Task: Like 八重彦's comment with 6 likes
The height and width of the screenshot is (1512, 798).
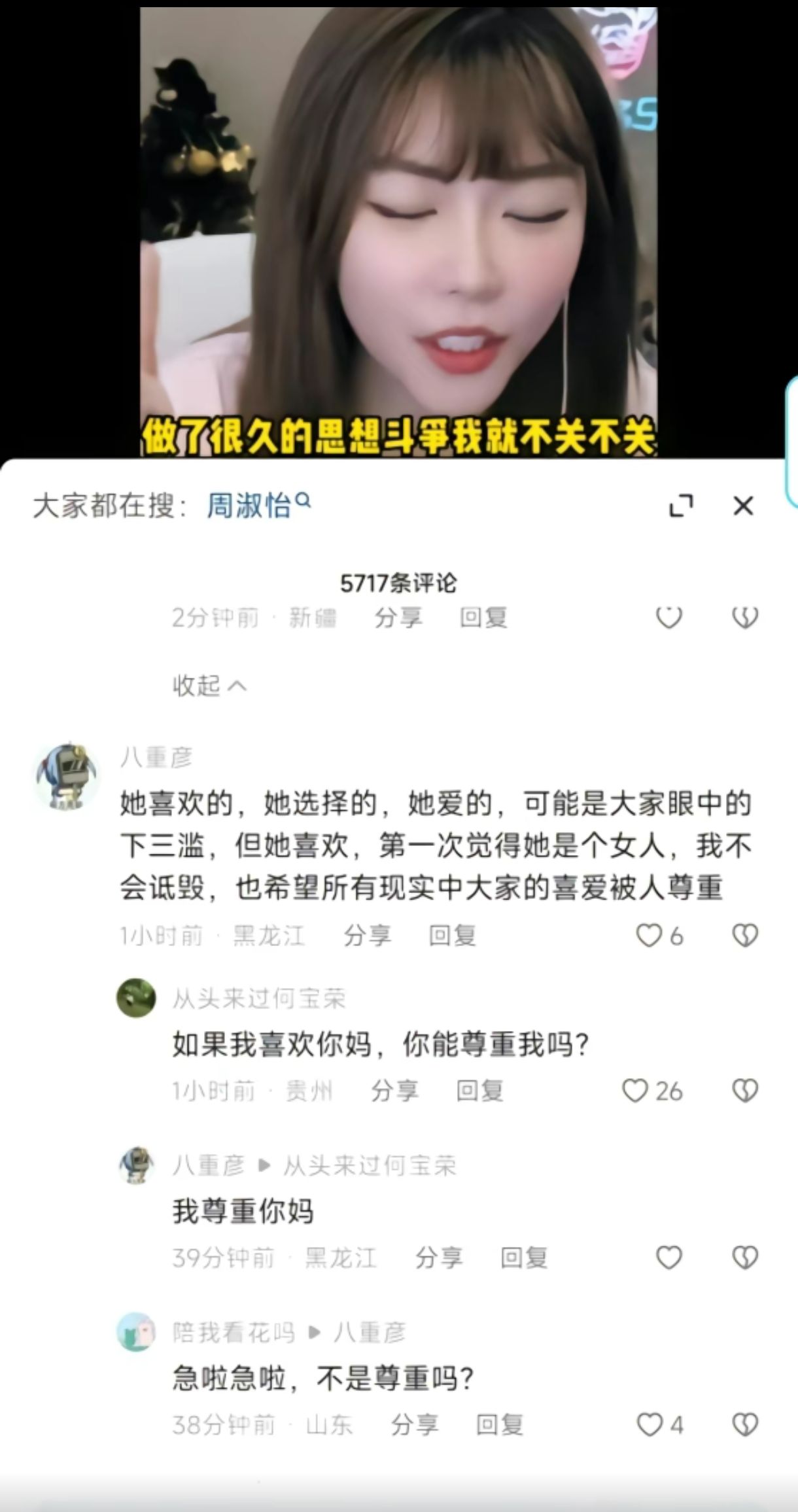Action: point(650,936)
